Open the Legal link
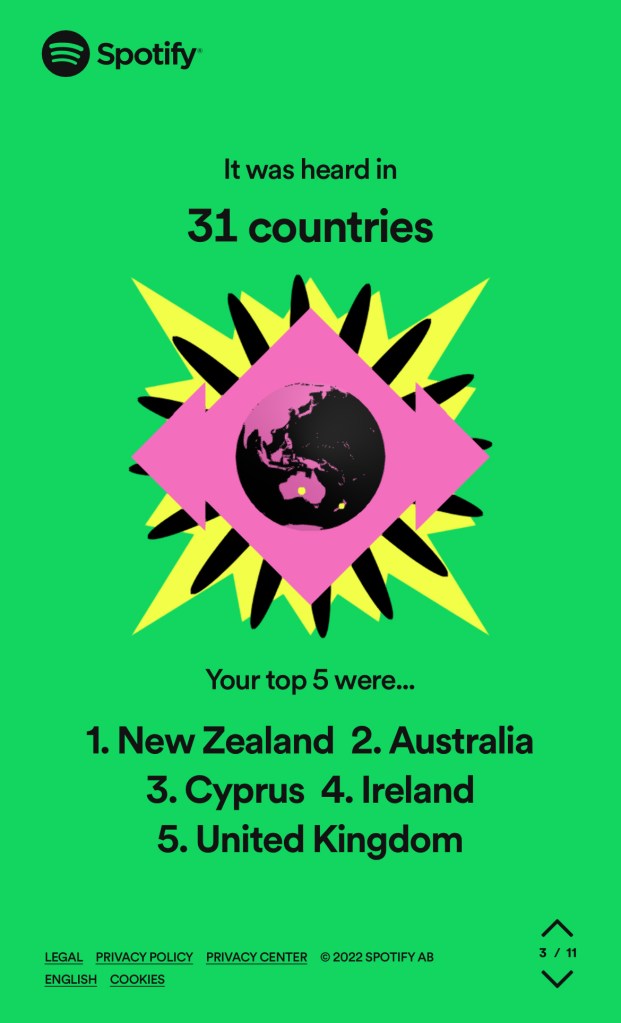621x1023 pixels. pos(63,957)
